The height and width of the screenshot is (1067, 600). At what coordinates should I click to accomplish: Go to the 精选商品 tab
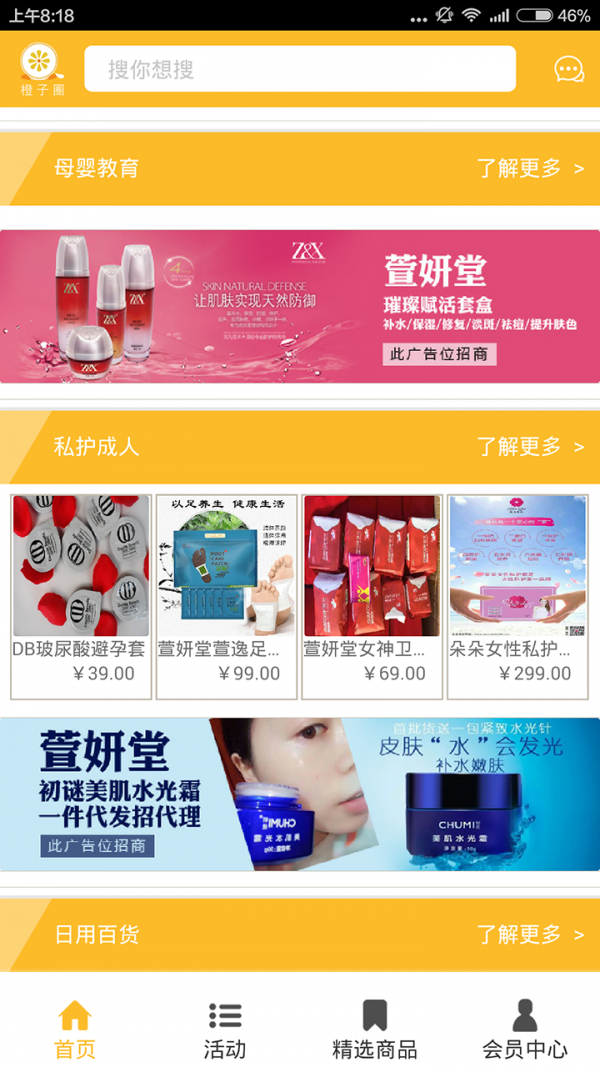pyautogui.click(x=375, y=1030)
